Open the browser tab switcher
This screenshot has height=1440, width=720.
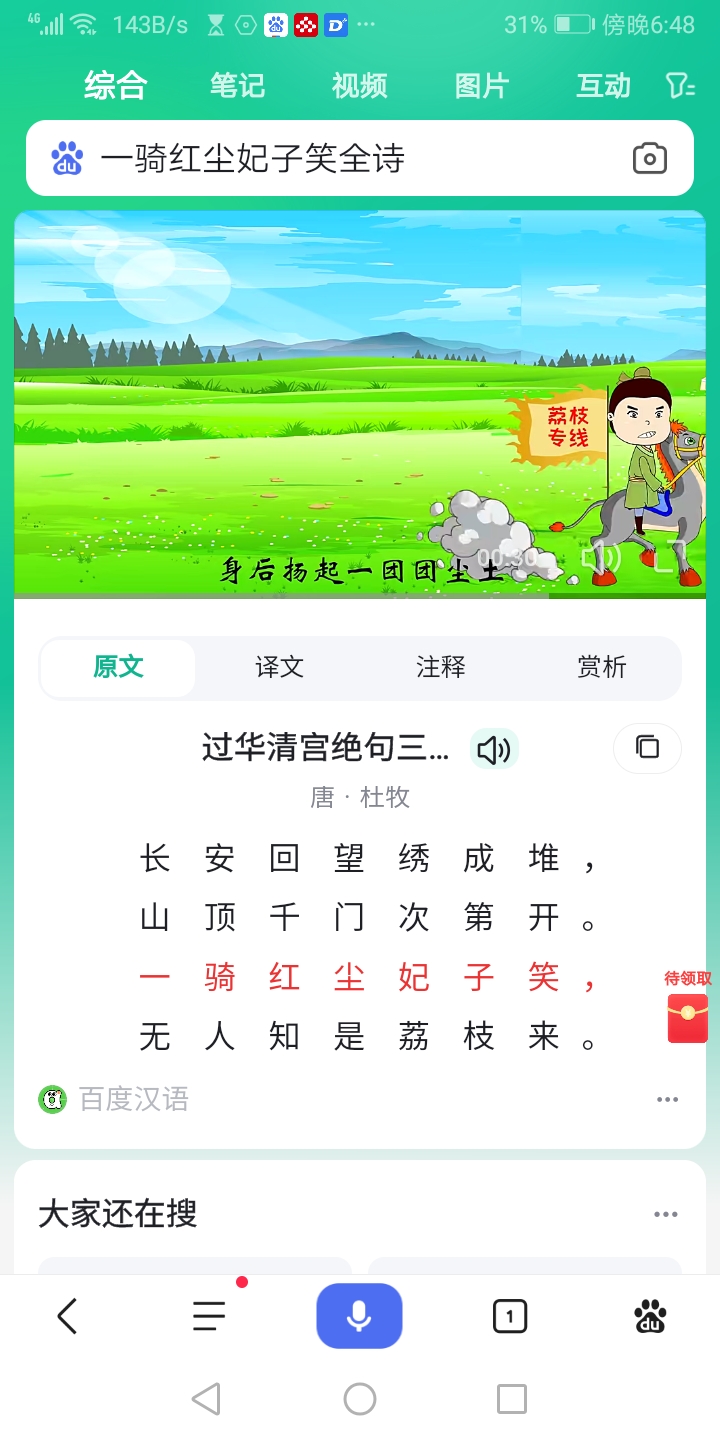click(x=509, y=1317)
